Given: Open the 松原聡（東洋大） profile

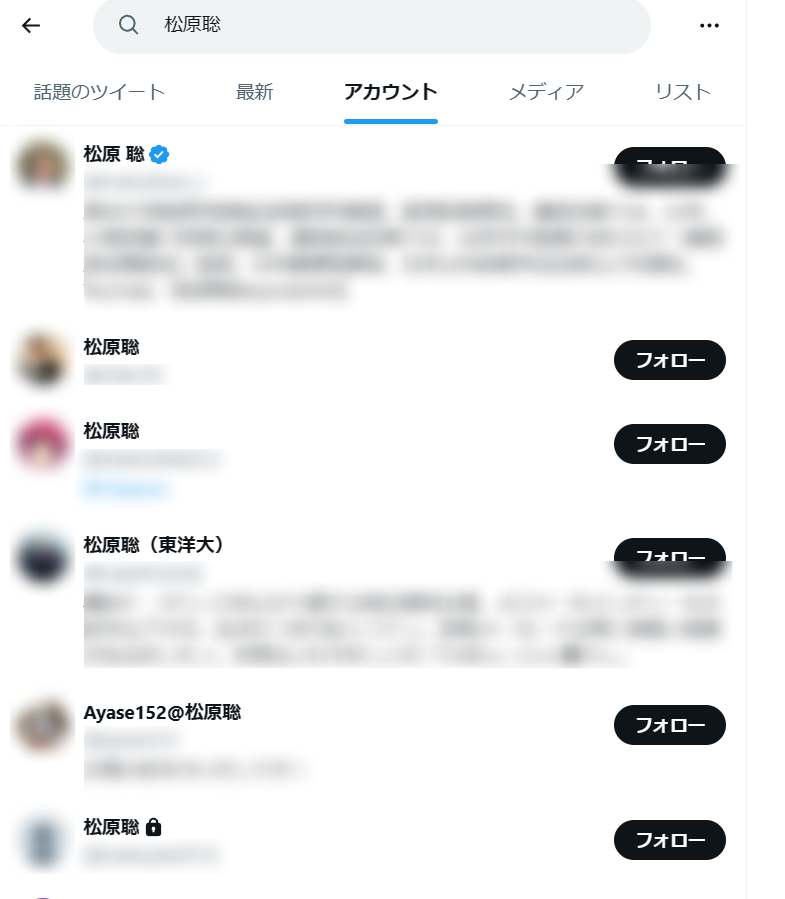Looking at the screenshot, I should [154, 545].
